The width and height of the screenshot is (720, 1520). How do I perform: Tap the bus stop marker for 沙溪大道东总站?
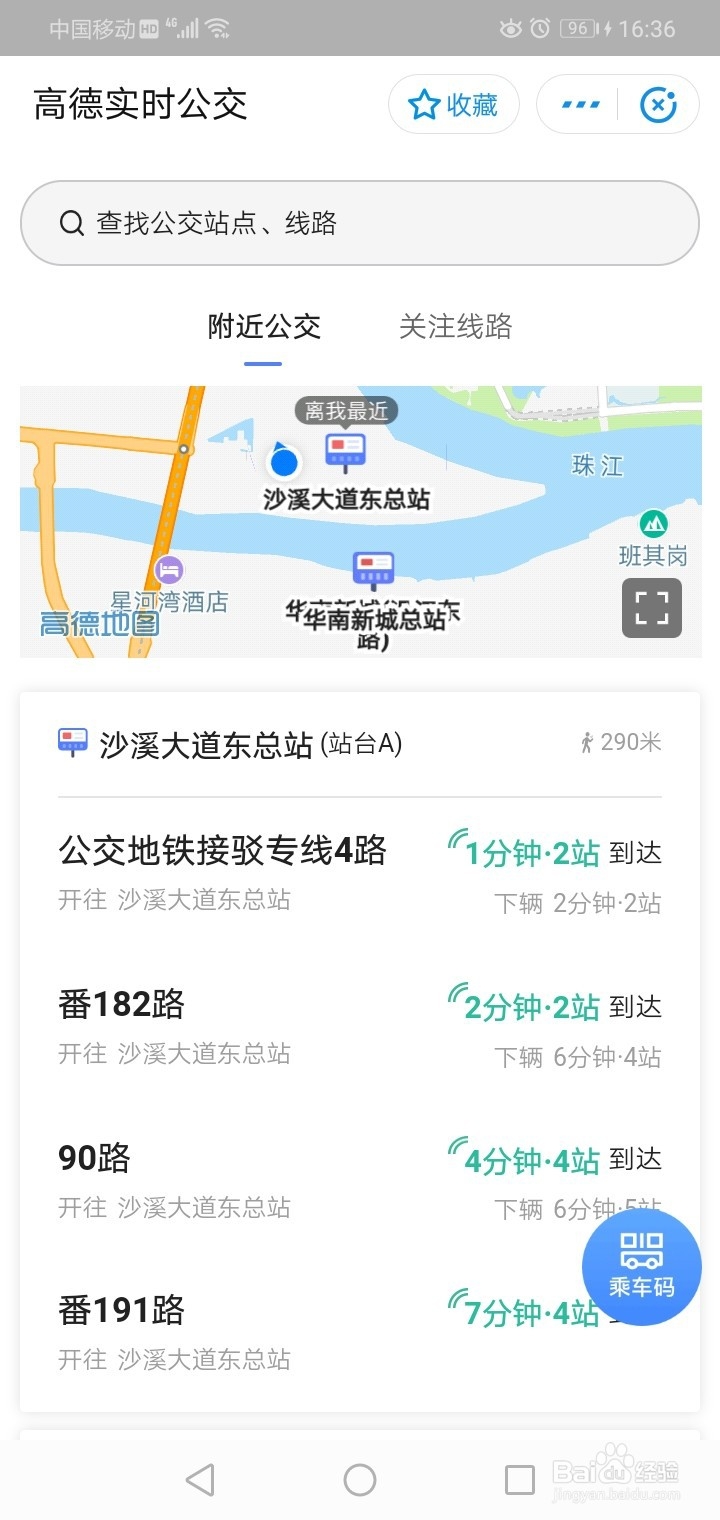coord(344,450)
